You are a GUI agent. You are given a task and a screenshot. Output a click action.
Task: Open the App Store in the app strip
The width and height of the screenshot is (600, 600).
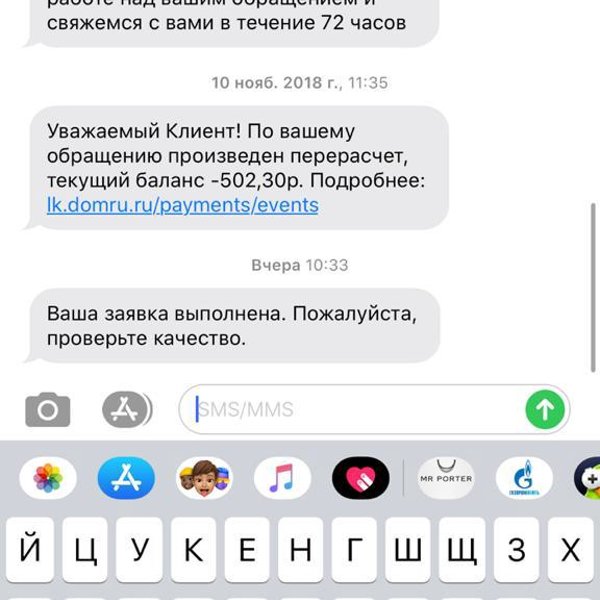coord(126,479)
